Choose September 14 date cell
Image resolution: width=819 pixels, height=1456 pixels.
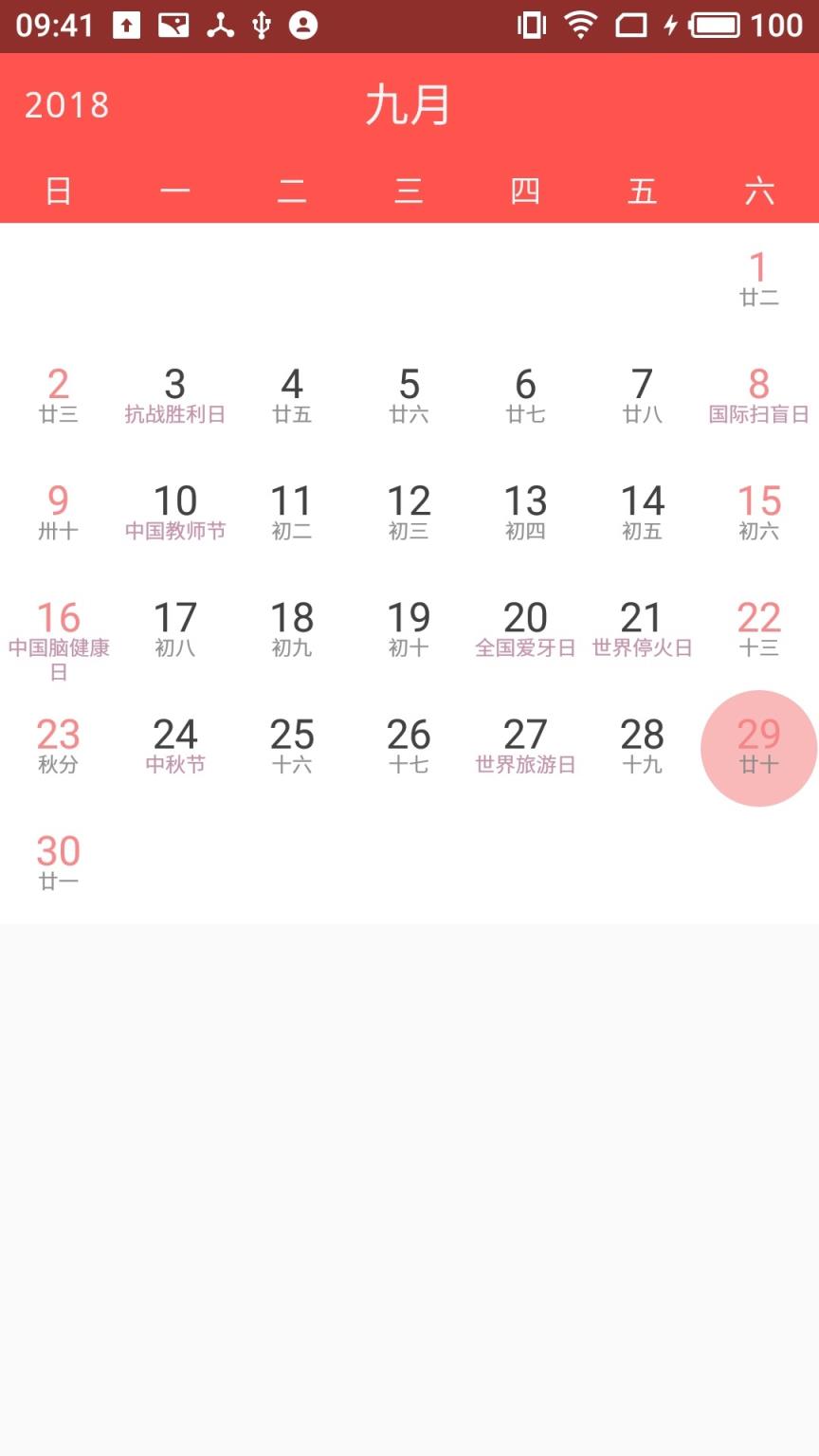642,512
